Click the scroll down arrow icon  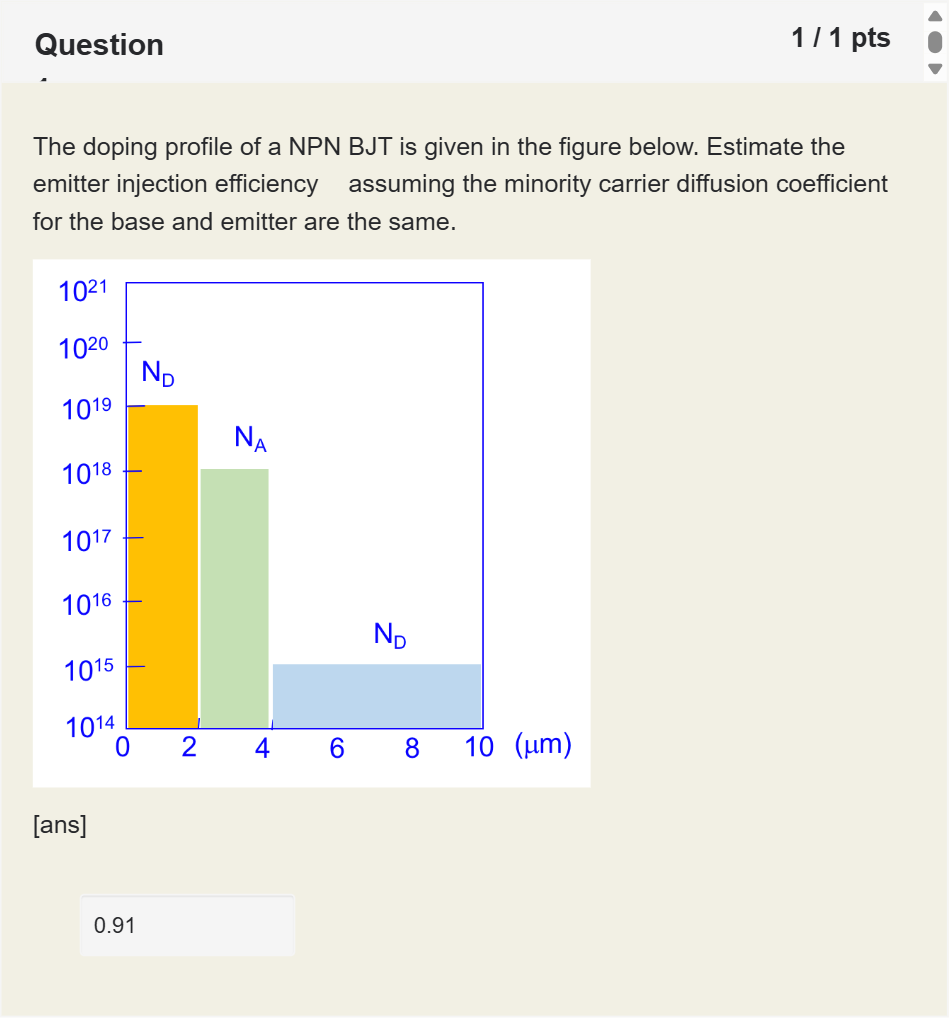(934, 69)
